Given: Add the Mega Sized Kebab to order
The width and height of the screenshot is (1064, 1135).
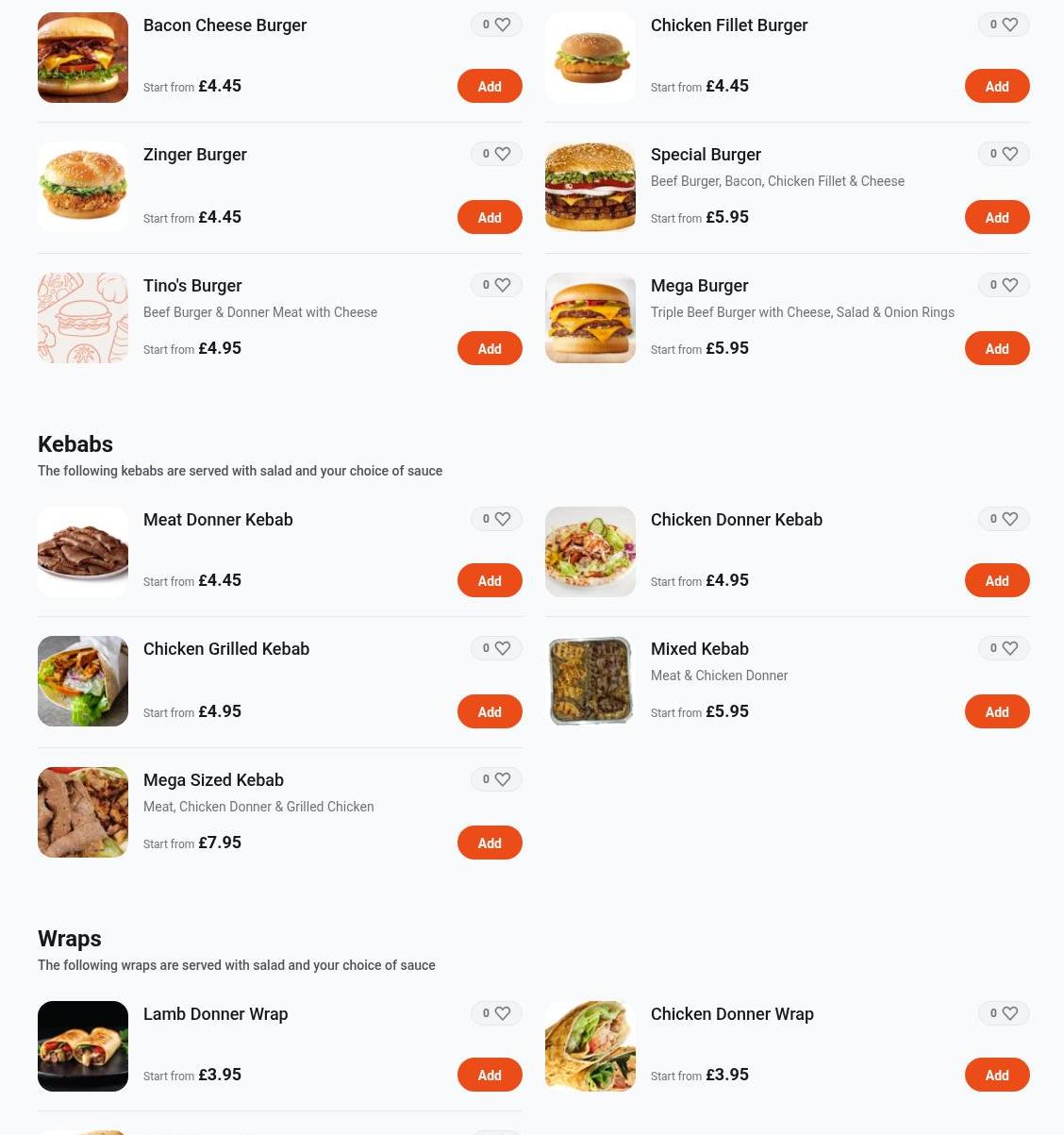Looking at the screenshot, I should [490, 843].
